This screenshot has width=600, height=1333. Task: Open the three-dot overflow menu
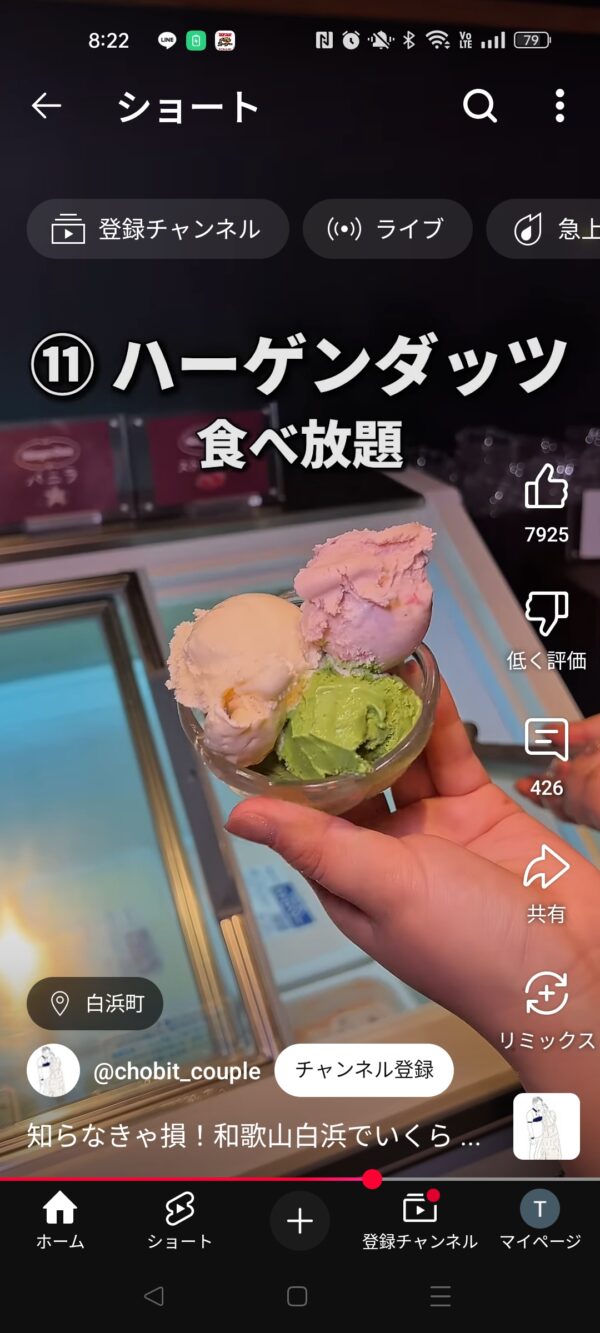pyautogui.click(x=559, y=106)
